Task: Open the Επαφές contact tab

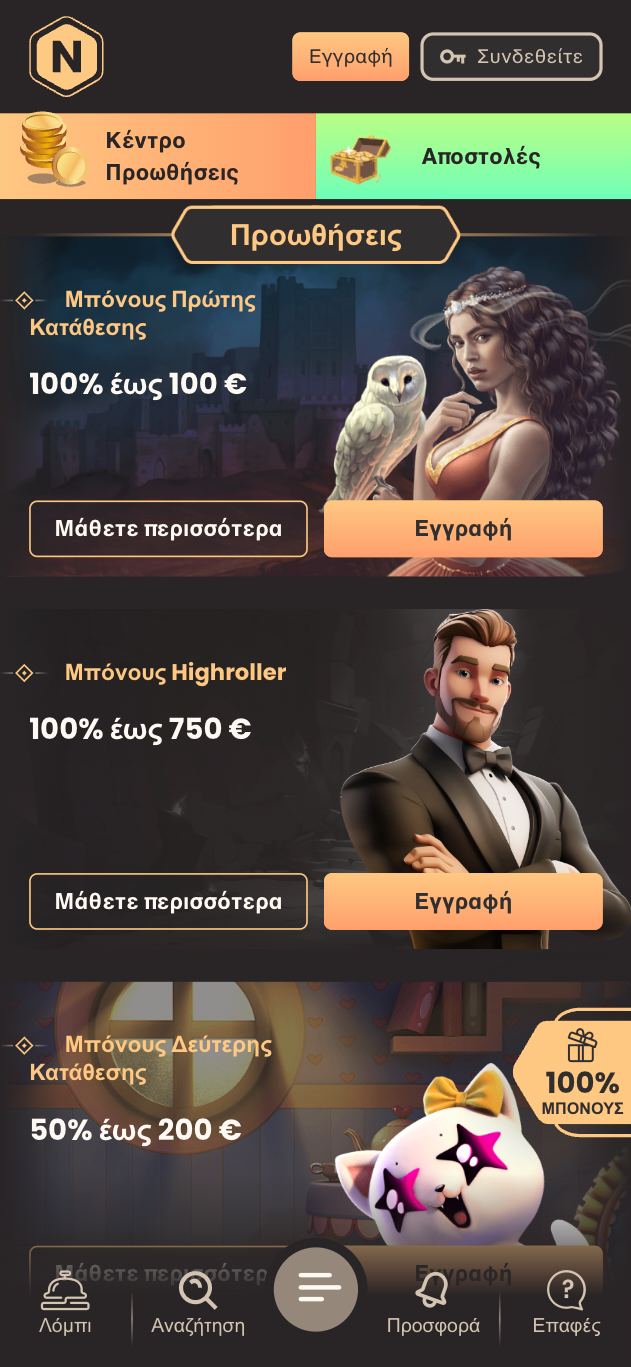Action: click(566, 1304)
